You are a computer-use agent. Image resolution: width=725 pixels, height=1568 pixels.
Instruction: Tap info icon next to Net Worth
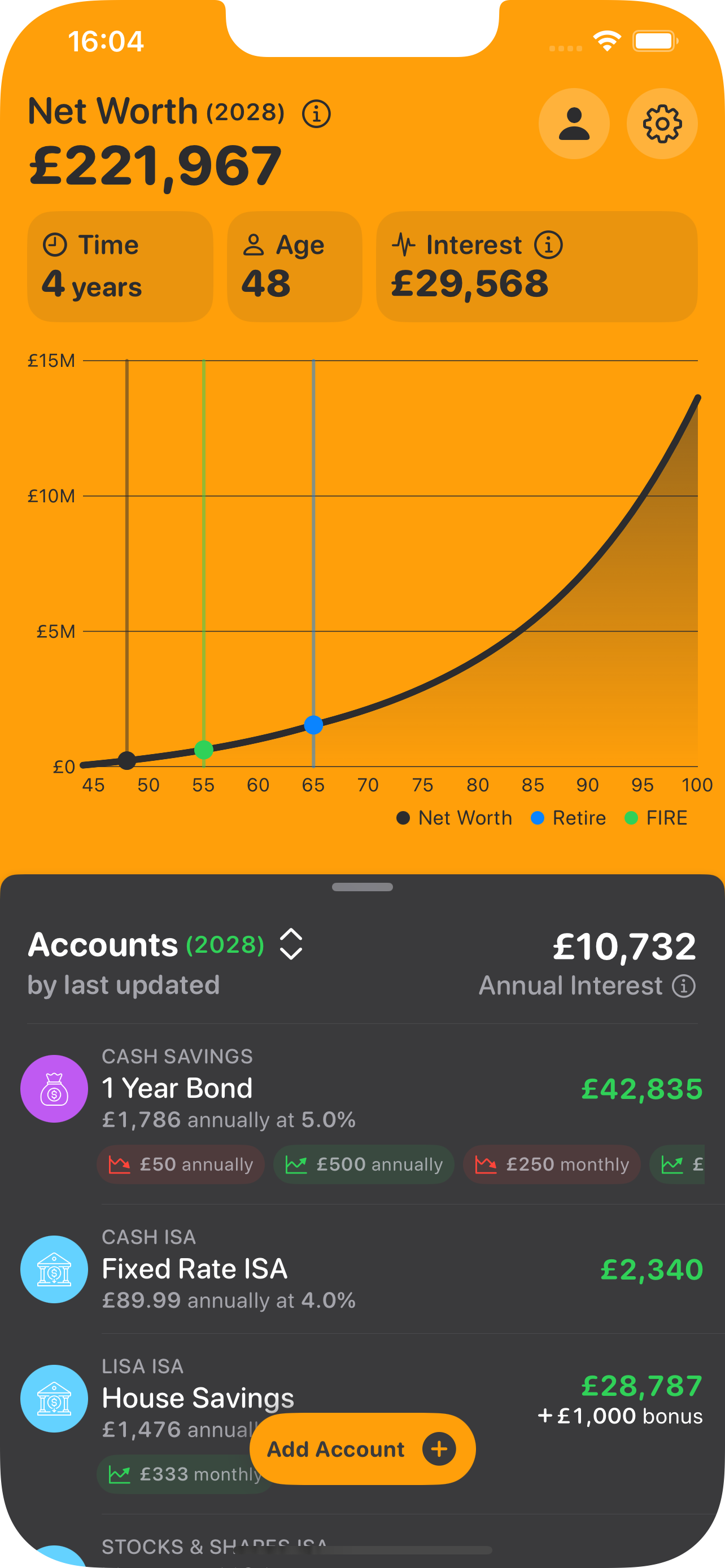click(316, 114)
